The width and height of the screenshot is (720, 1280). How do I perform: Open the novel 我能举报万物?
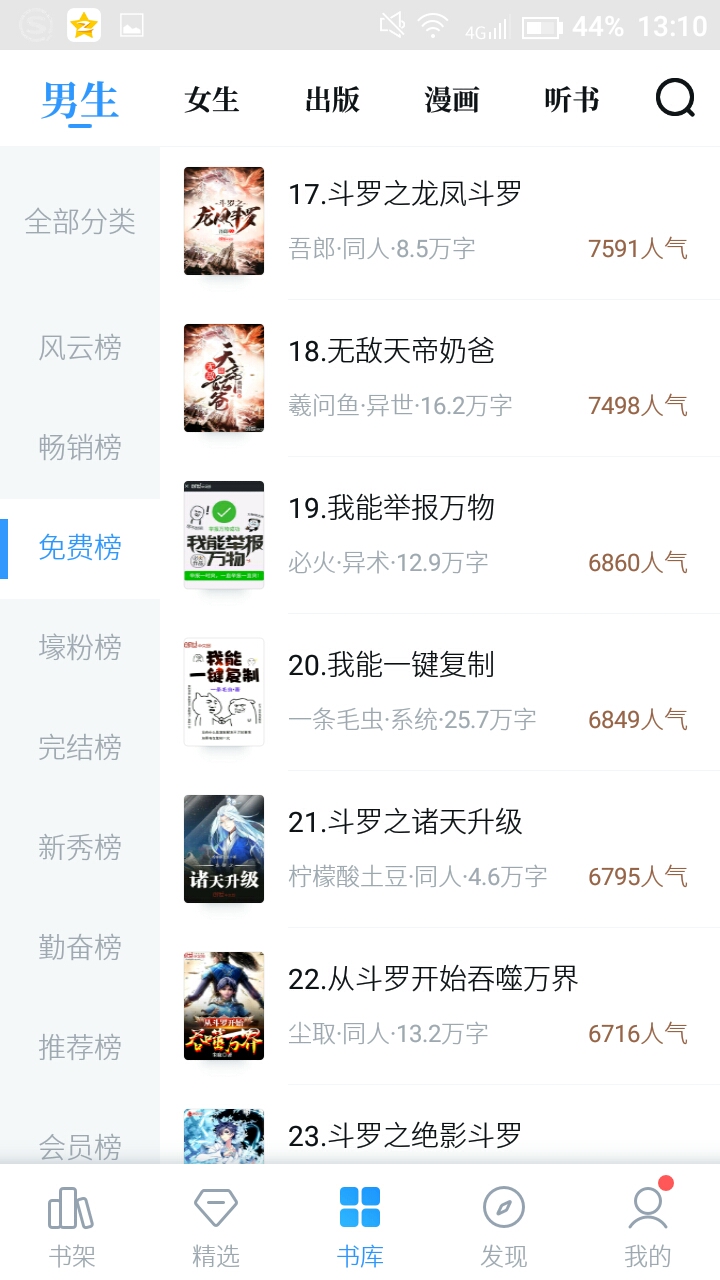(391, 508)
